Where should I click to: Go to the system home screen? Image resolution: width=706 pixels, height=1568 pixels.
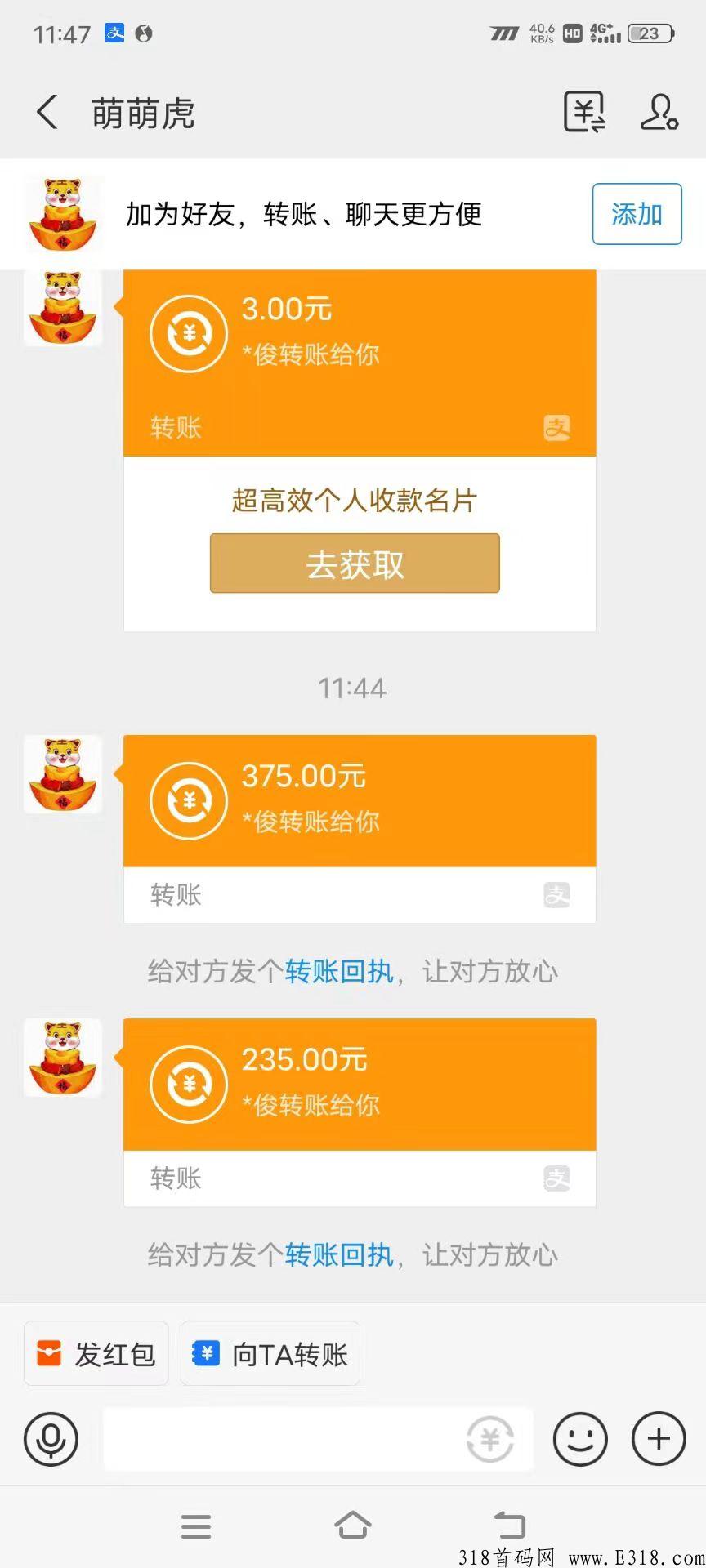(x=353, y=1525)
